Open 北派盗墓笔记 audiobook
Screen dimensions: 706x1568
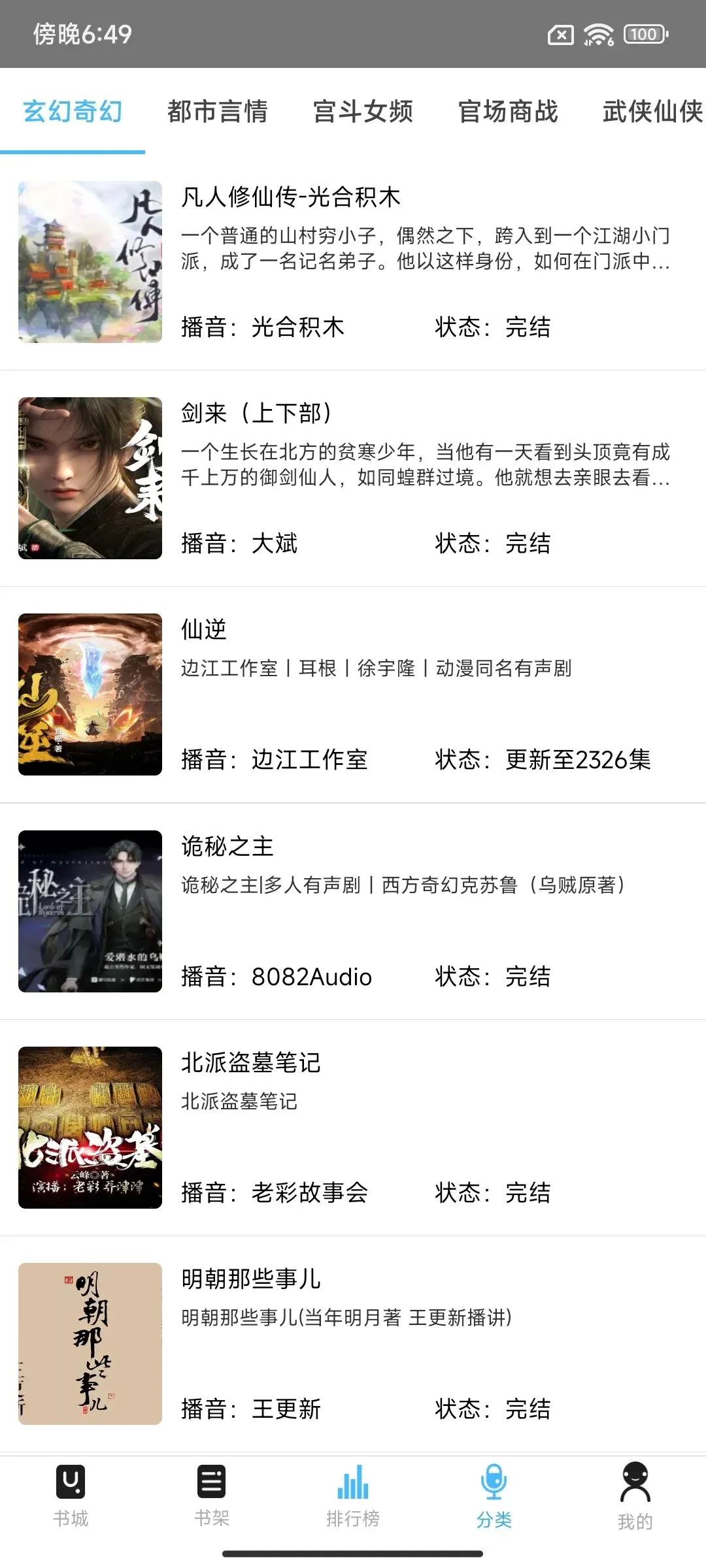[353, 1127]
